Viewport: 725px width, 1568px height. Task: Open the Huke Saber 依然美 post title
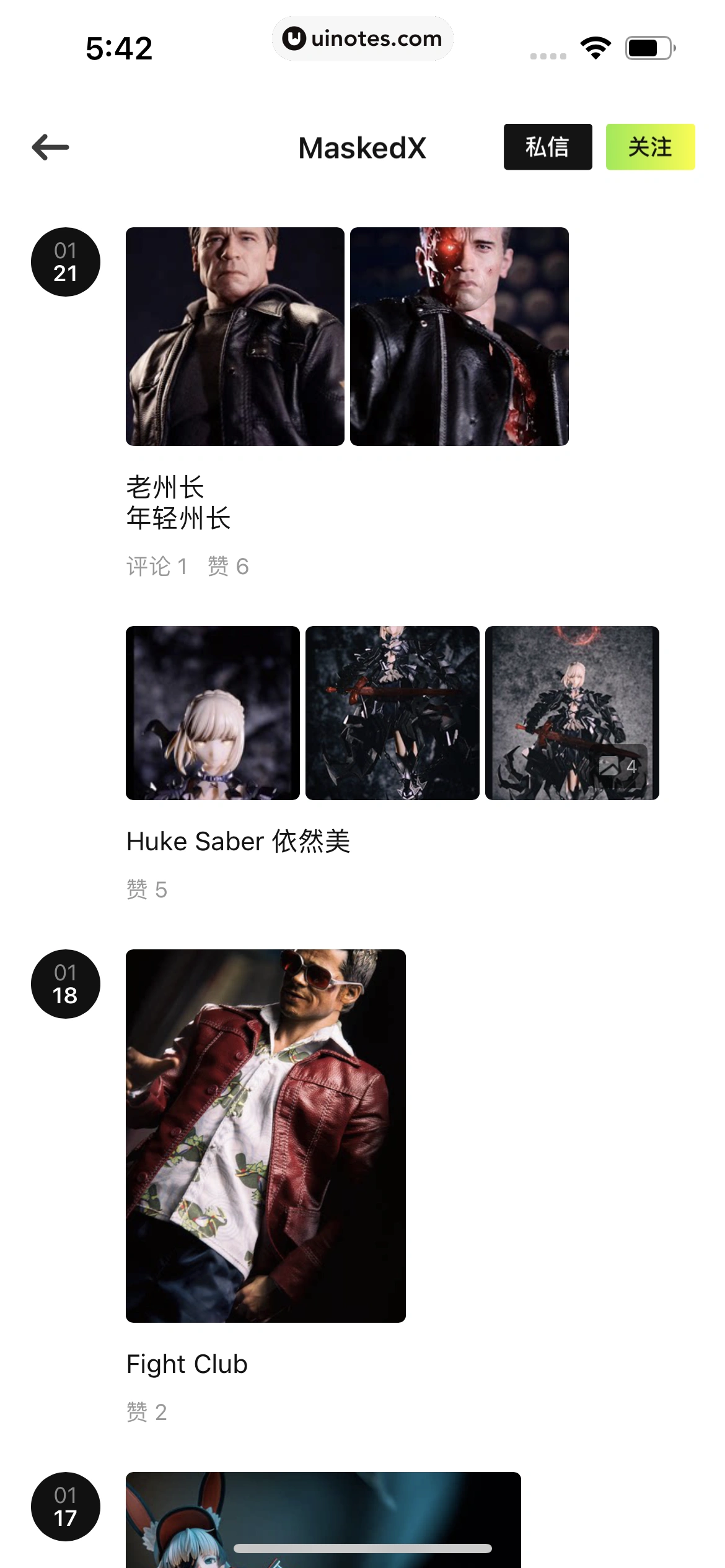239,841
